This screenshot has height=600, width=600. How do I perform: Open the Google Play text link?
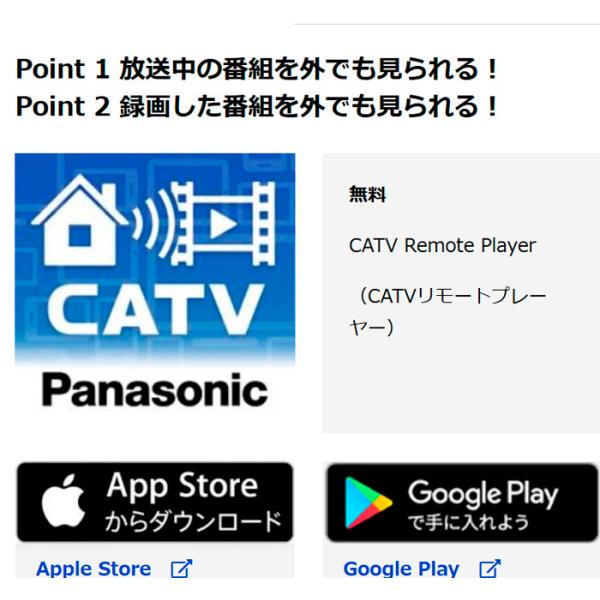click(x=401, y=569)
